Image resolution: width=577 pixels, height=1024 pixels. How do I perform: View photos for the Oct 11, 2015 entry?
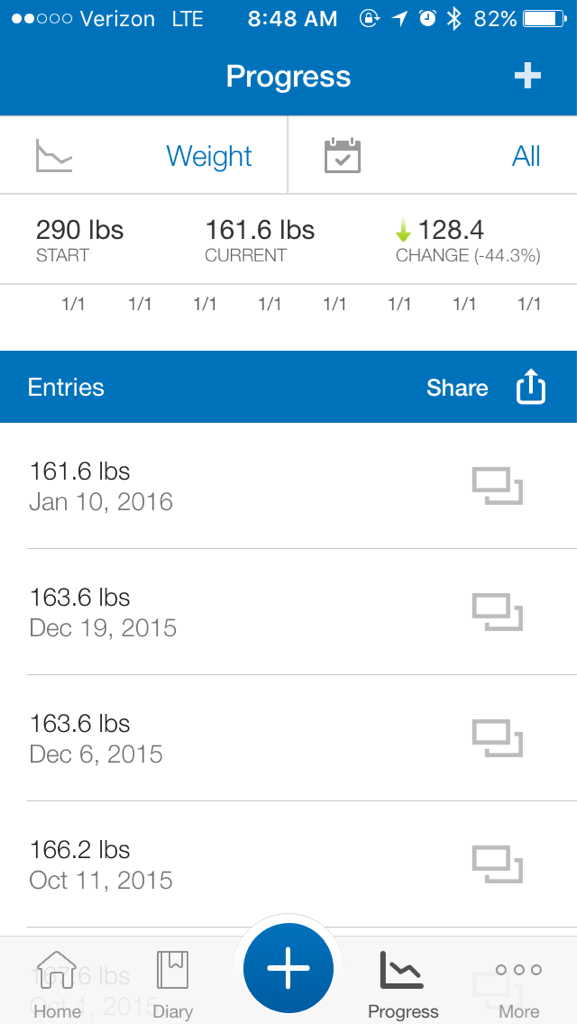point(497,864)
